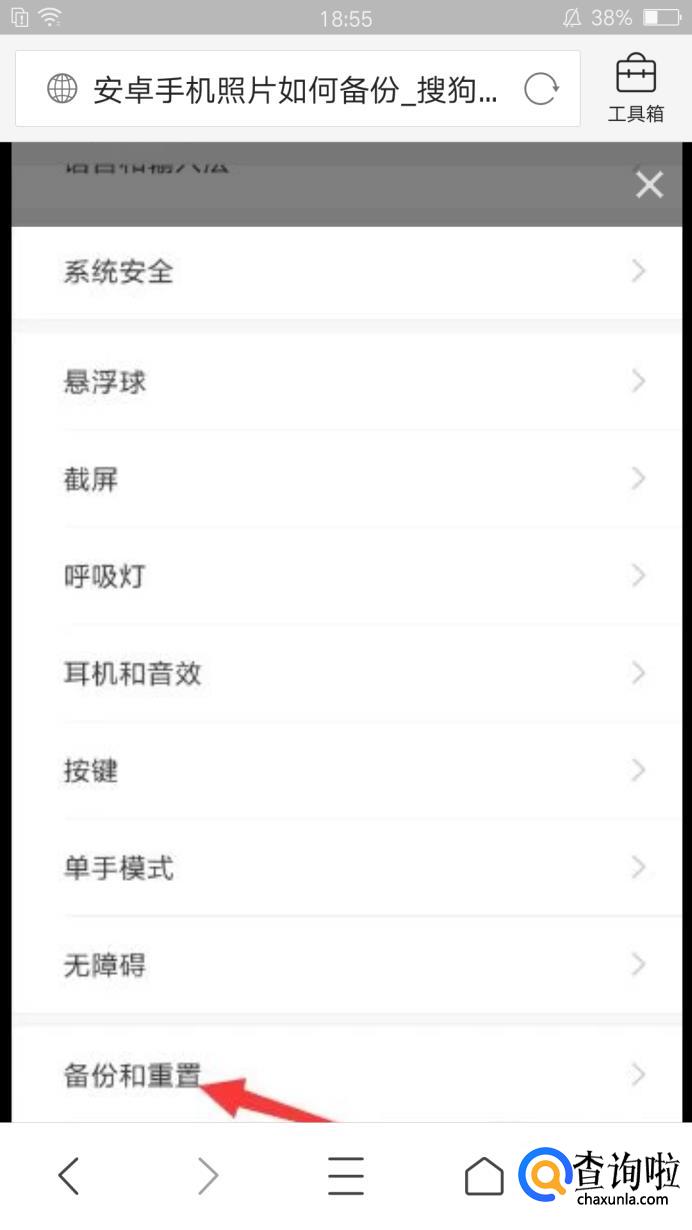This screenshot has width=692, height=1230.
Task: Close the enlarged image overlay
Action: tap(649, 185)
